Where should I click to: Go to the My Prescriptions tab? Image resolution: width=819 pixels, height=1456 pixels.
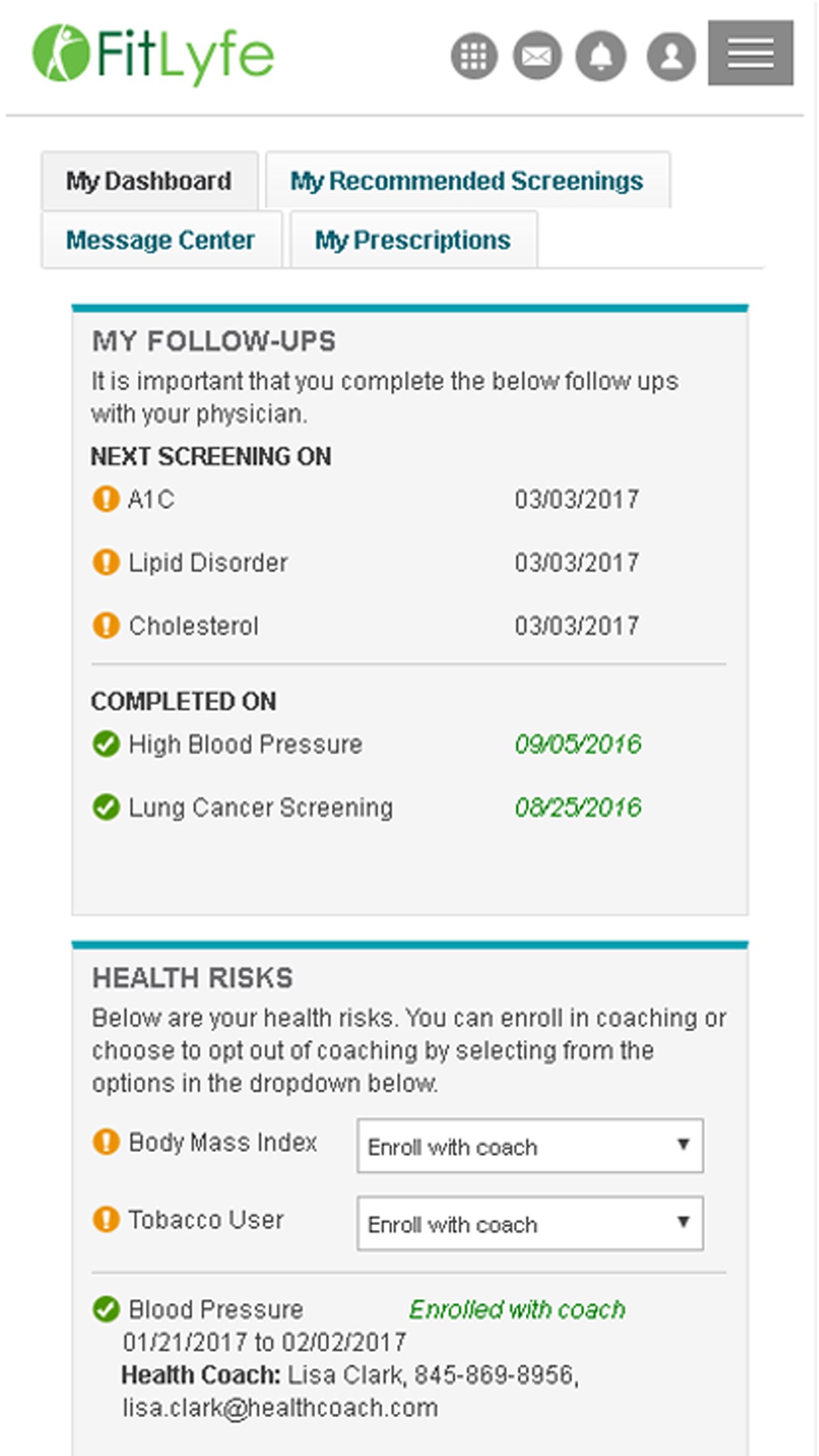tap(413, 240)
